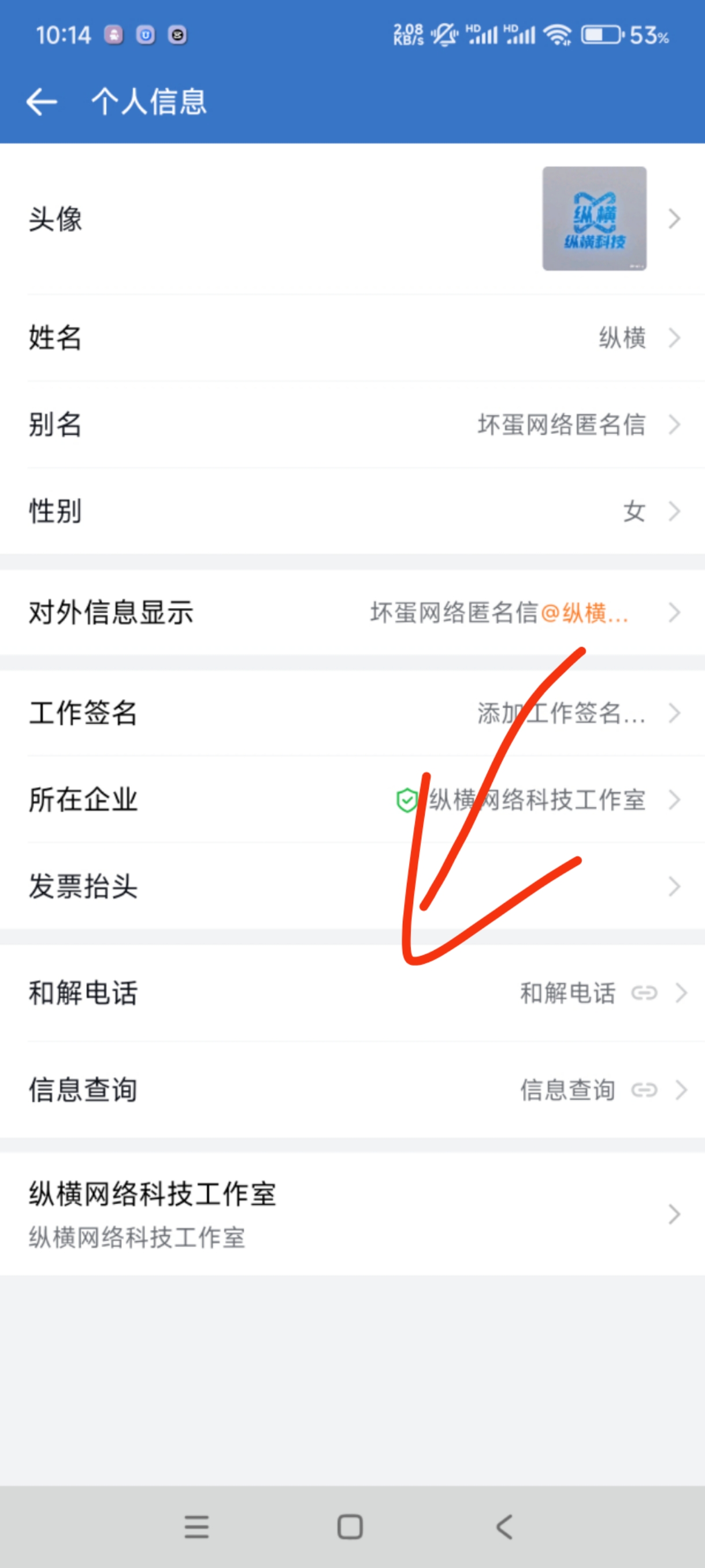Open recent apps from navigation bar
This screenshot has height=1568, width=705.
pos(196,1526)
